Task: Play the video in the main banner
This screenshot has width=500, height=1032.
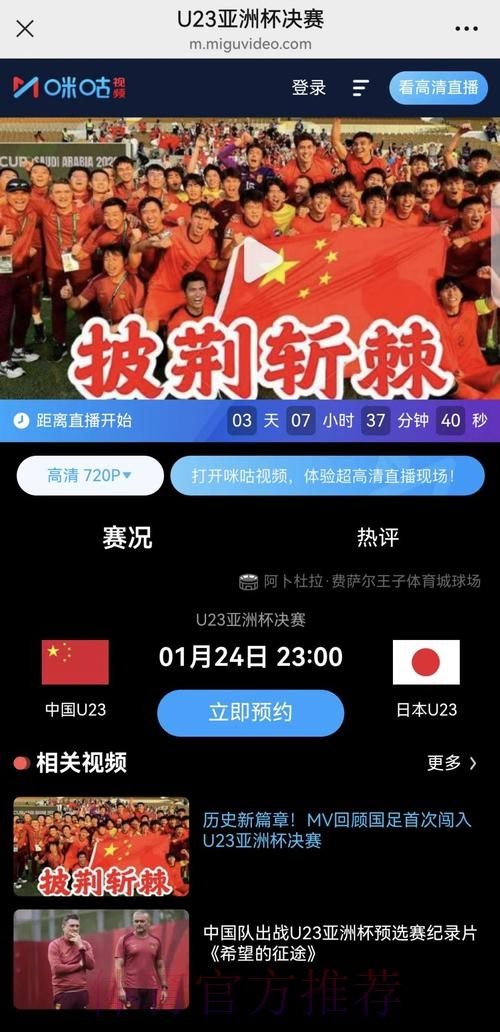Action: click(259, 260)
